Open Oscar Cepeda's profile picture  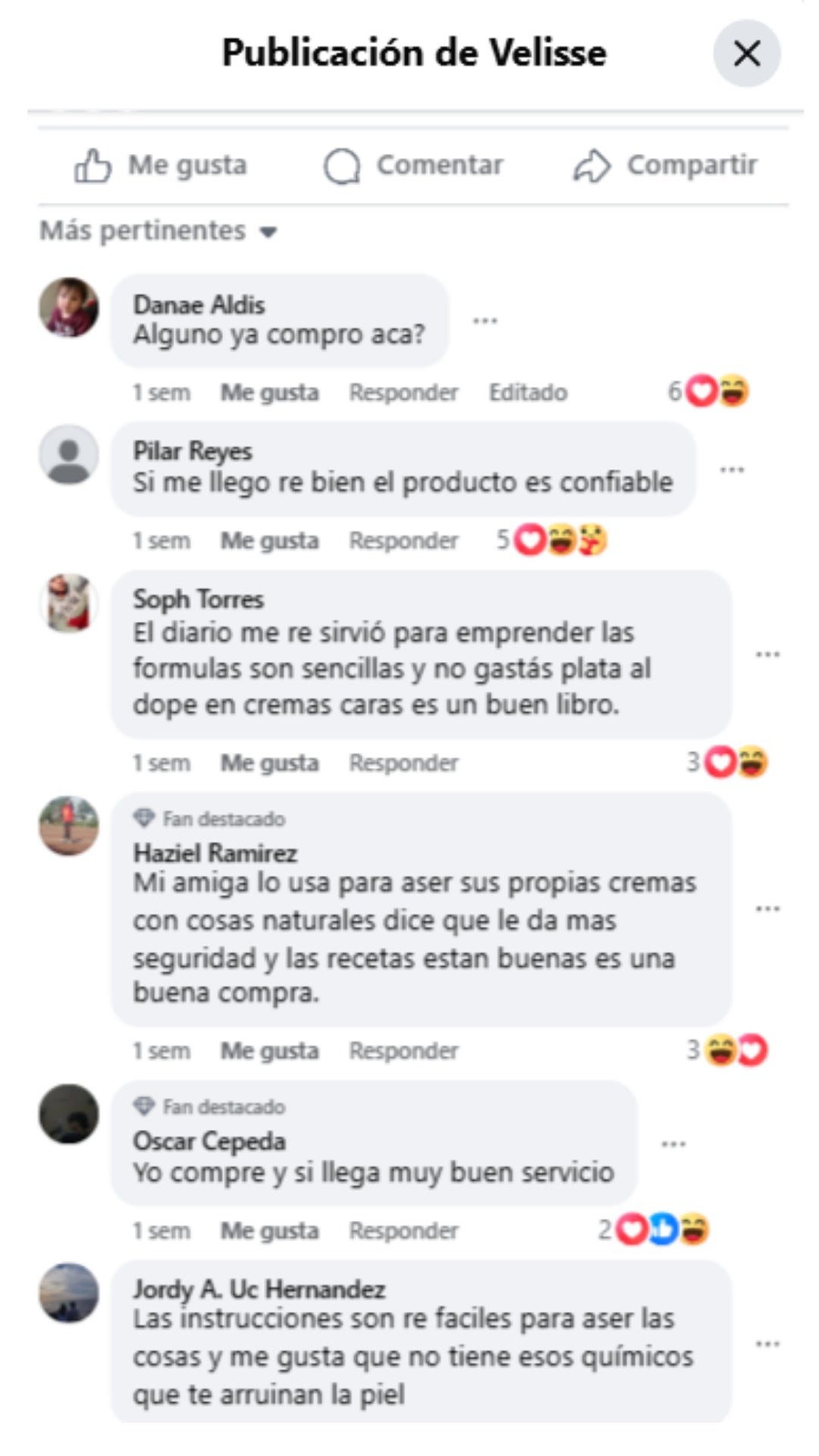(x=69, y=1114)
